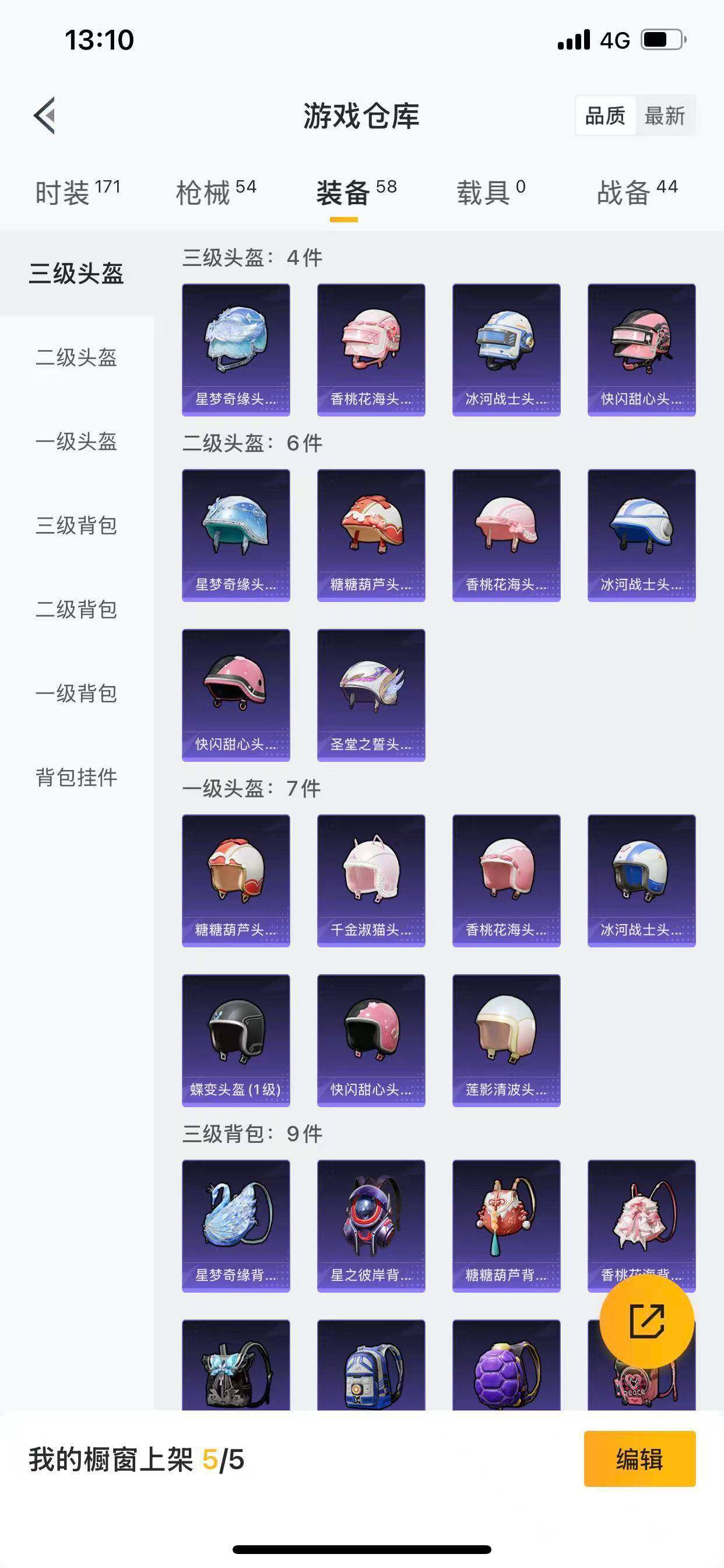Viewport: 724px width, 1568px height.
Task: View the 千金淑猫 helmet item
Action: pos(371,880)
